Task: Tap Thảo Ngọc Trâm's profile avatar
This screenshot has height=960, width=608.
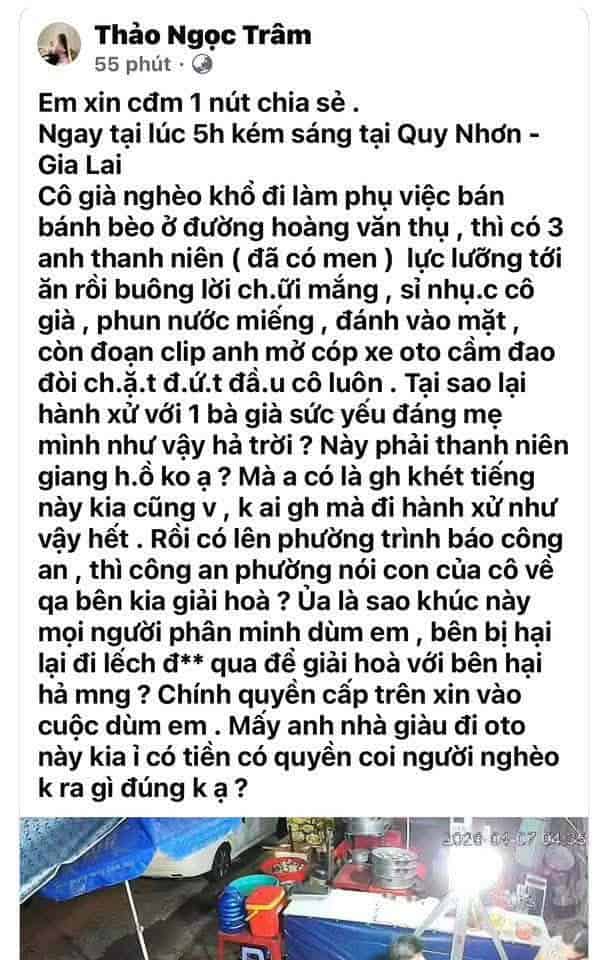Action: tap(59, 45)
